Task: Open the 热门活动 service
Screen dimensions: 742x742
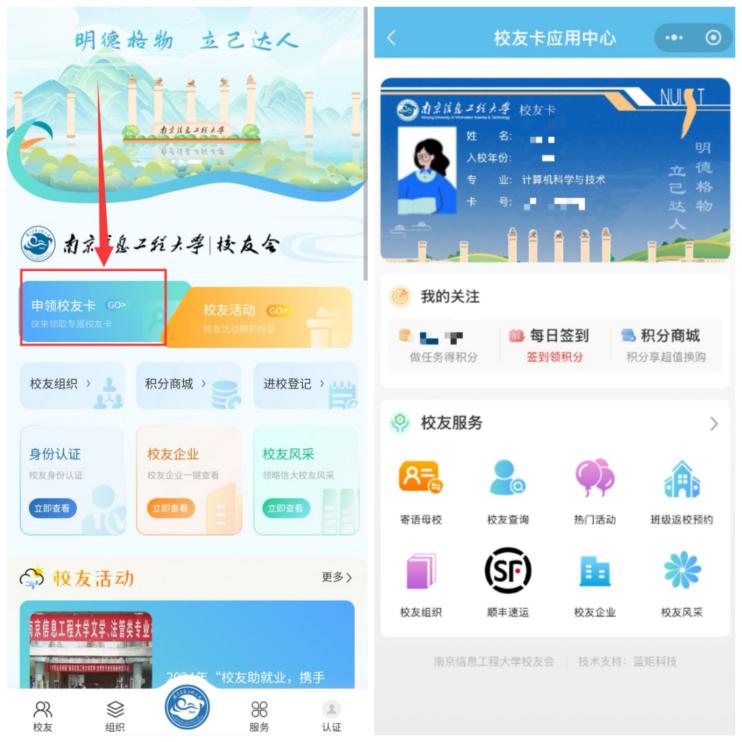Action: coord(594,490)
